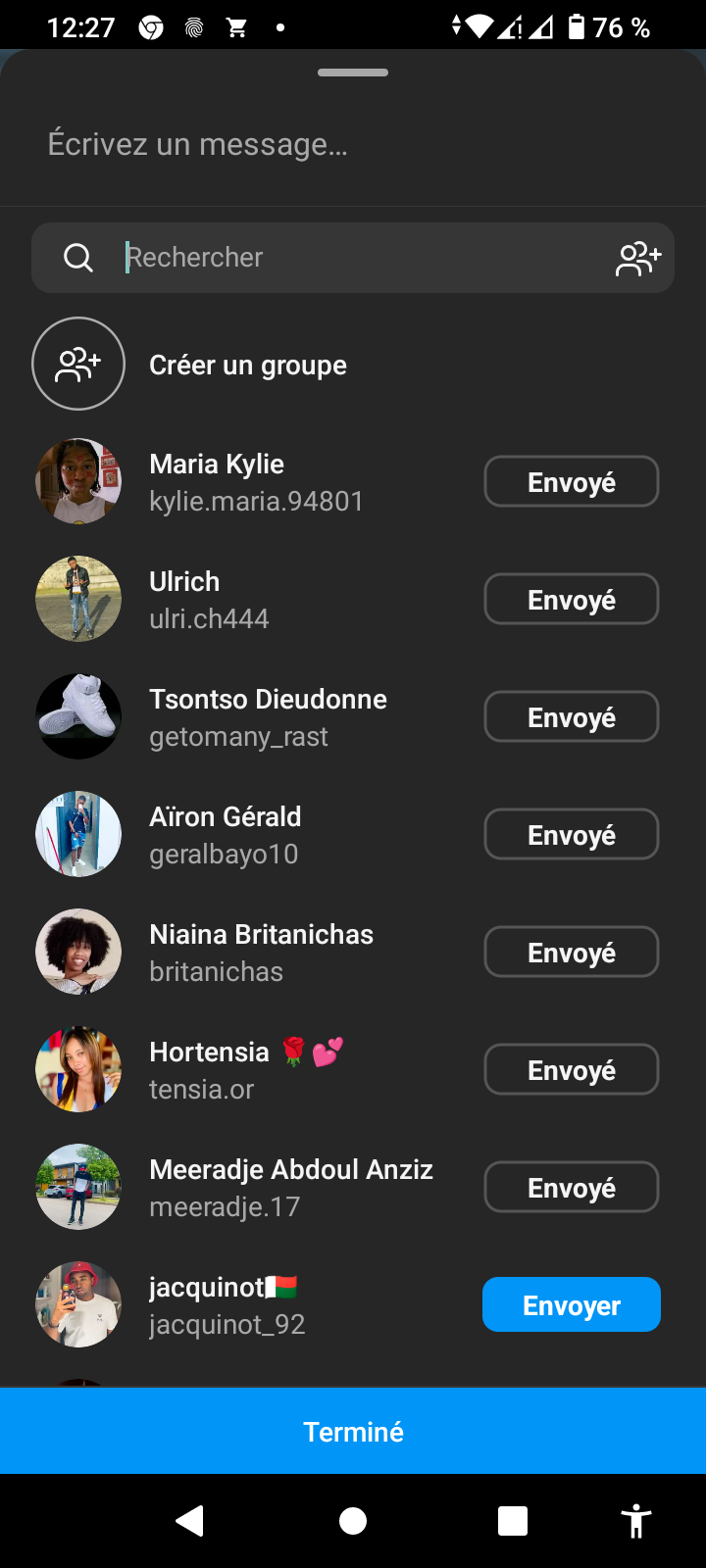Viewport: 706px width, 1568px height.
Task: Tap Envoyé button for Hortensia
Action: pyautogui.click(x=571, y=1070)
